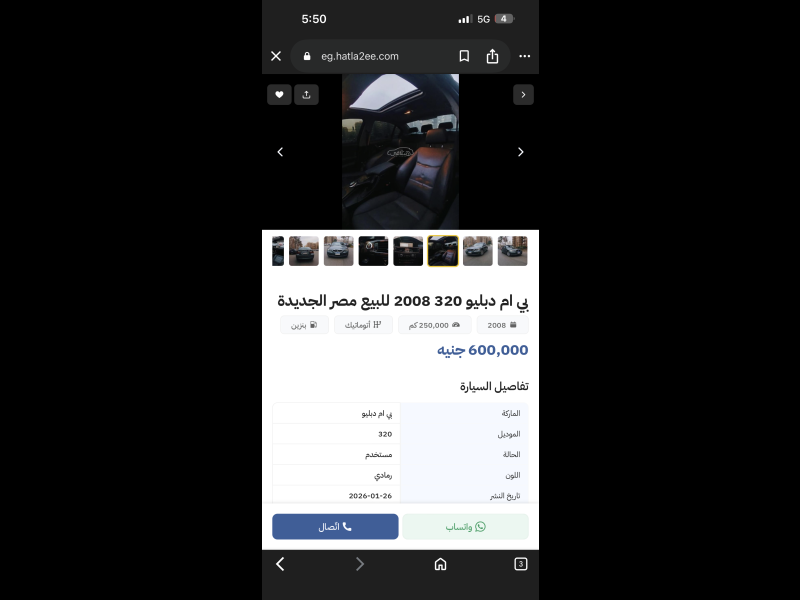This screenshot has height=600, width=800.
Task: Open the tab switcher showing 3
Action: tap(520, 564)
